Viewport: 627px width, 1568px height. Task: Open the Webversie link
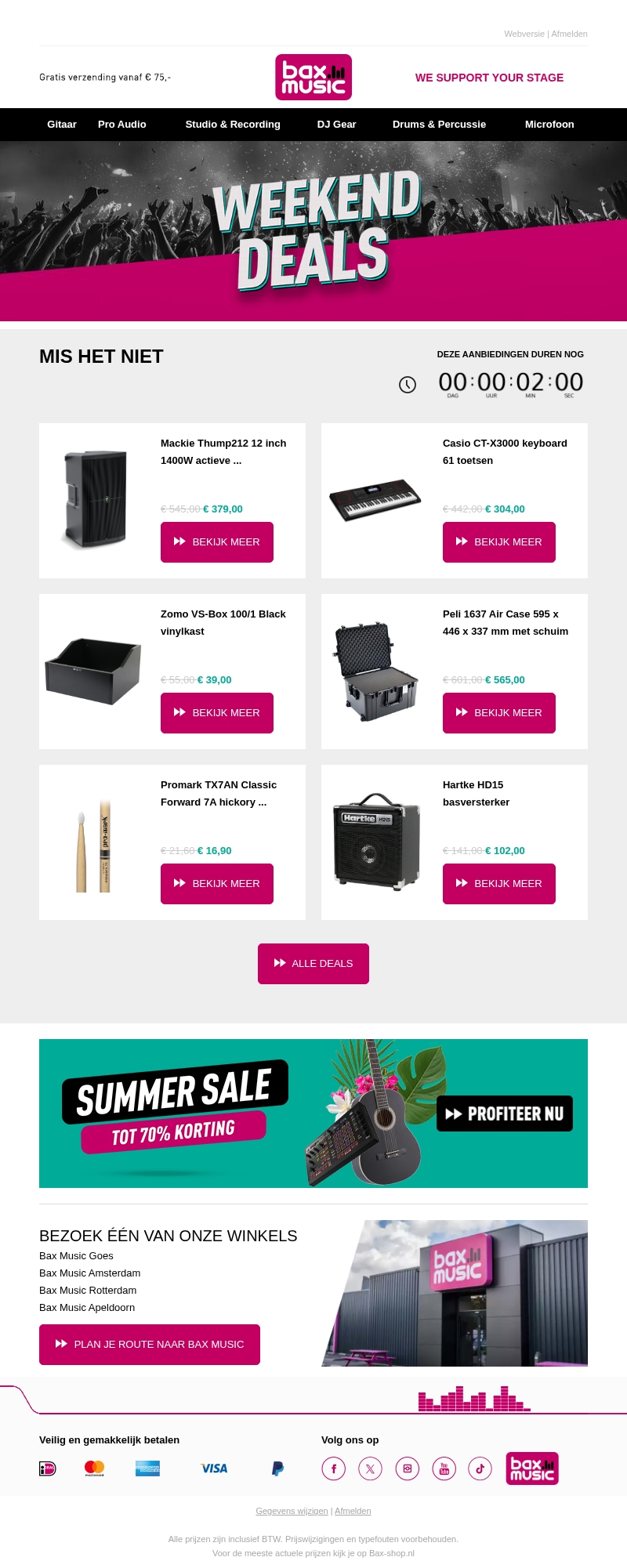click(x=524, y=34)
